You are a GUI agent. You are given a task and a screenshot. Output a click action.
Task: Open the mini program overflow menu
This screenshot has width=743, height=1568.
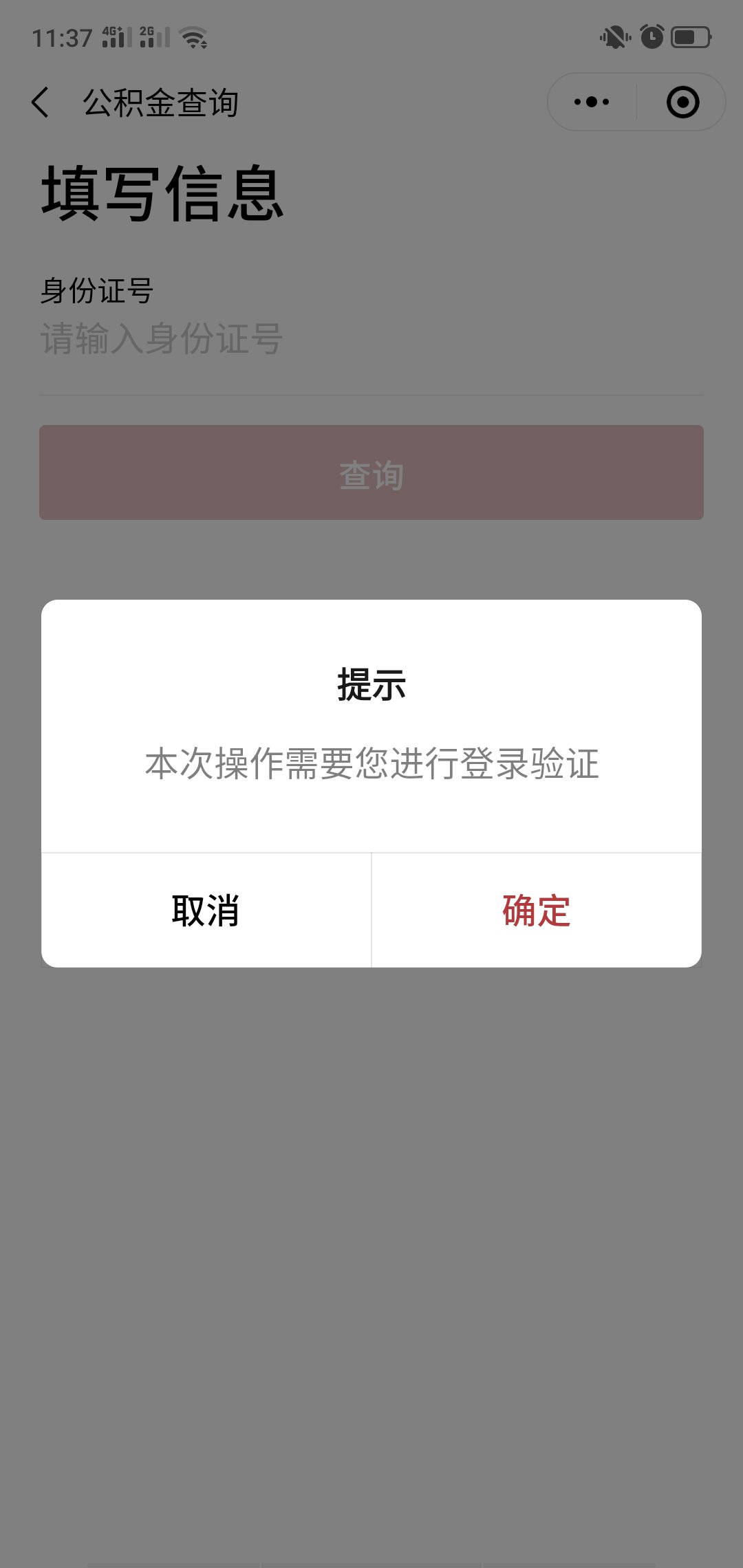592,102
